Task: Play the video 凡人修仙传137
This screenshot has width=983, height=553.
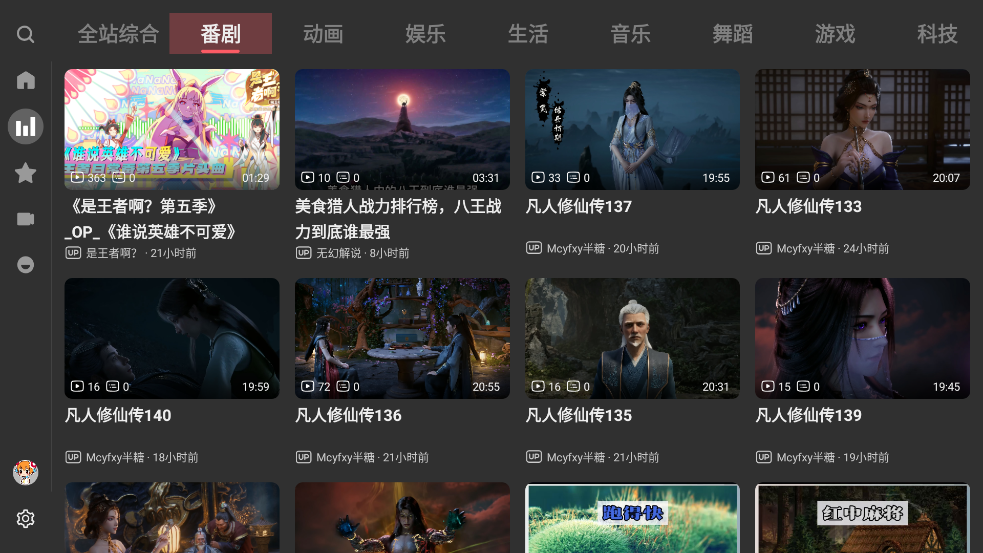Action: pos(632,130)
